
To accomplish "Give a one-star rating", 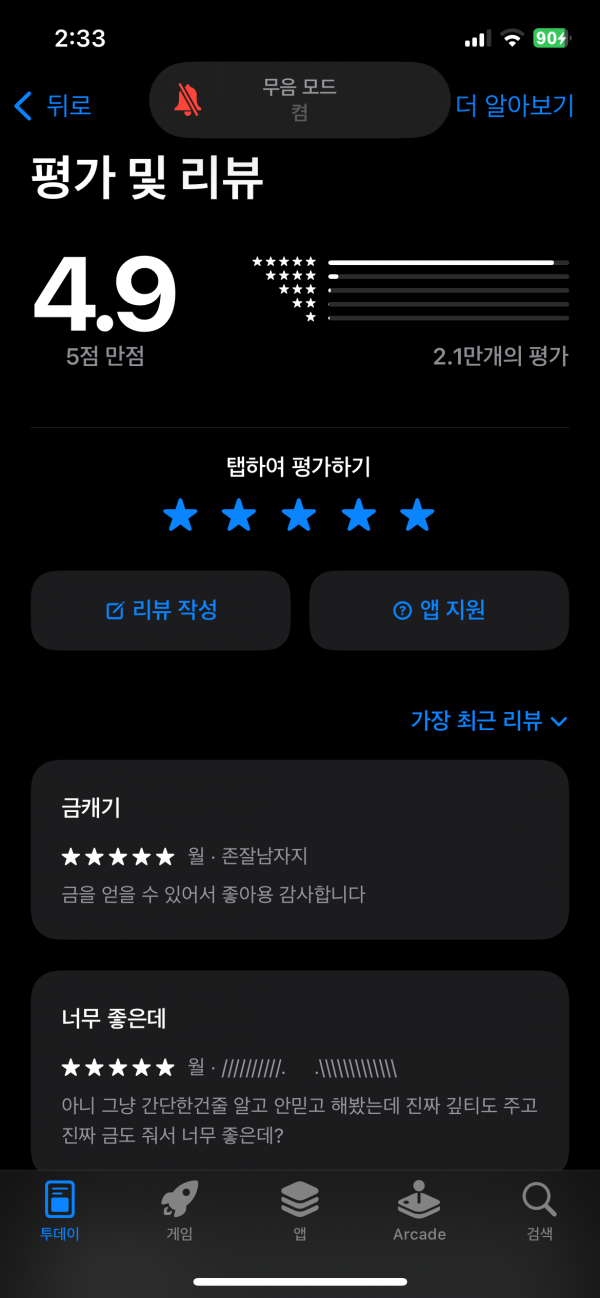I will click(x=181, y=516).
